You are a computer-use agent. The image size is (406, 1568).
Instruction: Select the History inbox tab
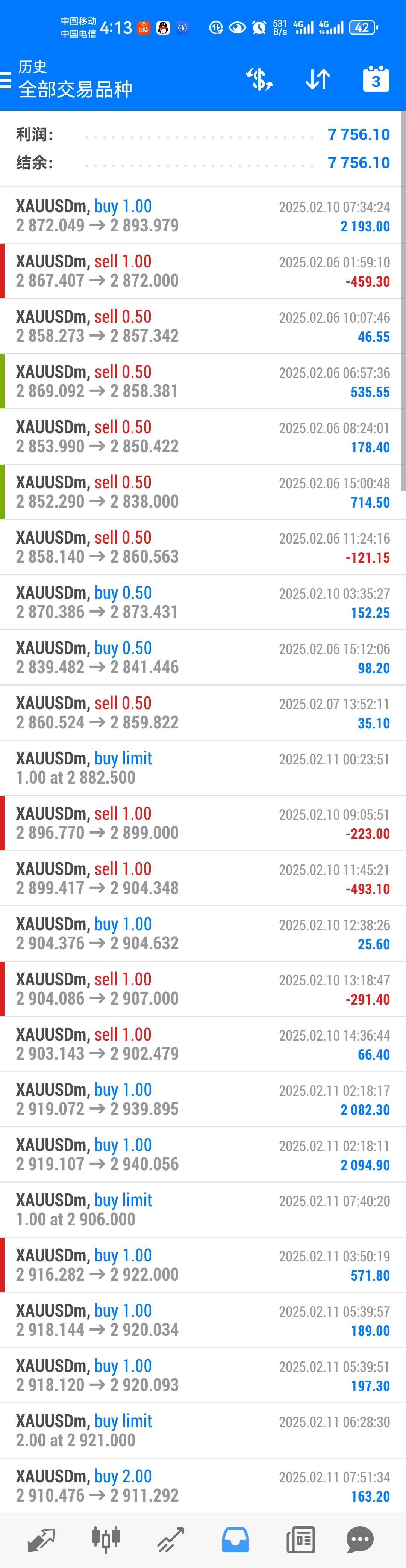[236, 1541]
